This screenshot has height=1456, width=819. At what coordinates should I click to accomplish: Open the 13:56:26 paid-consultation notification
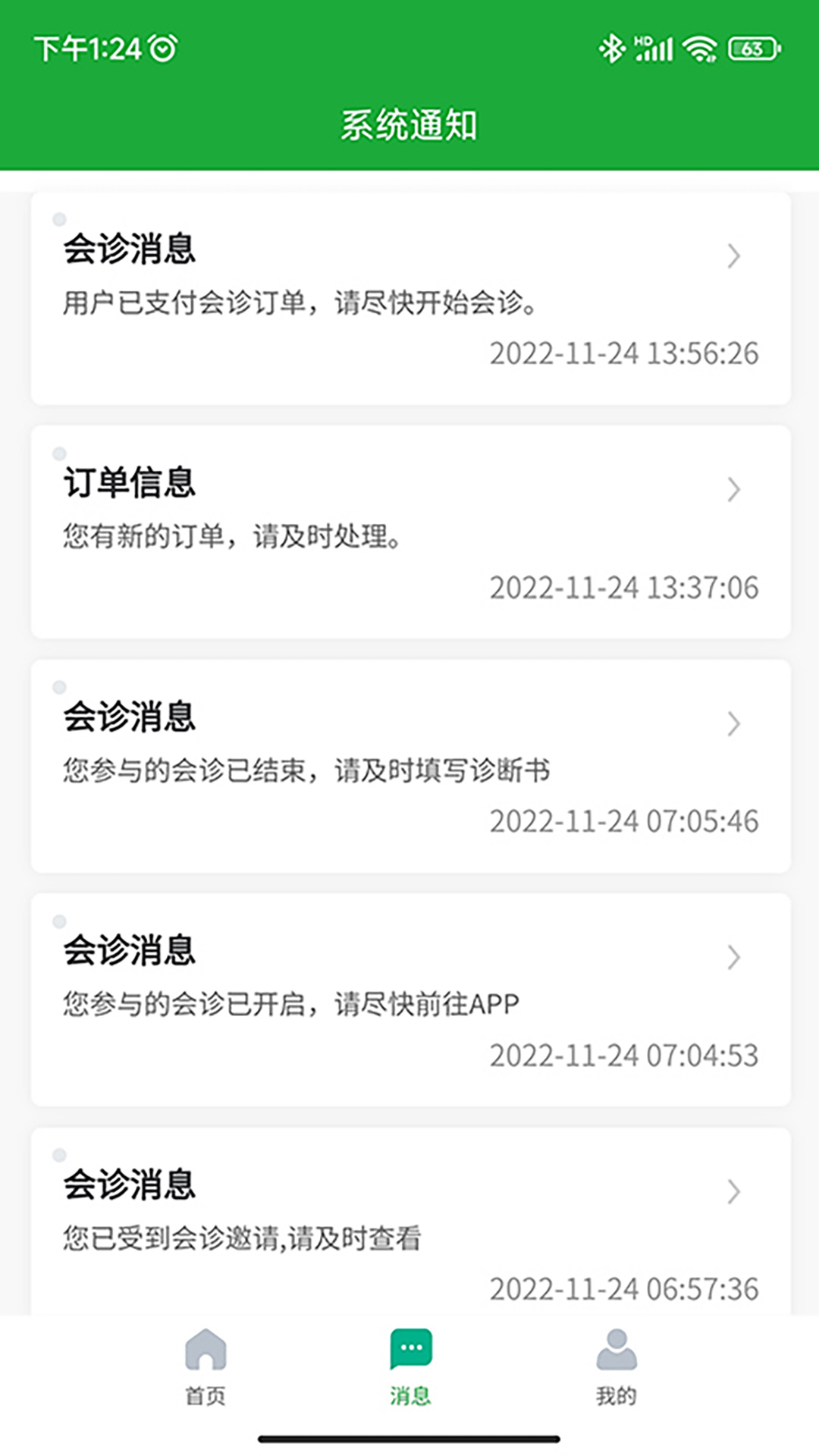pos(410,298)
